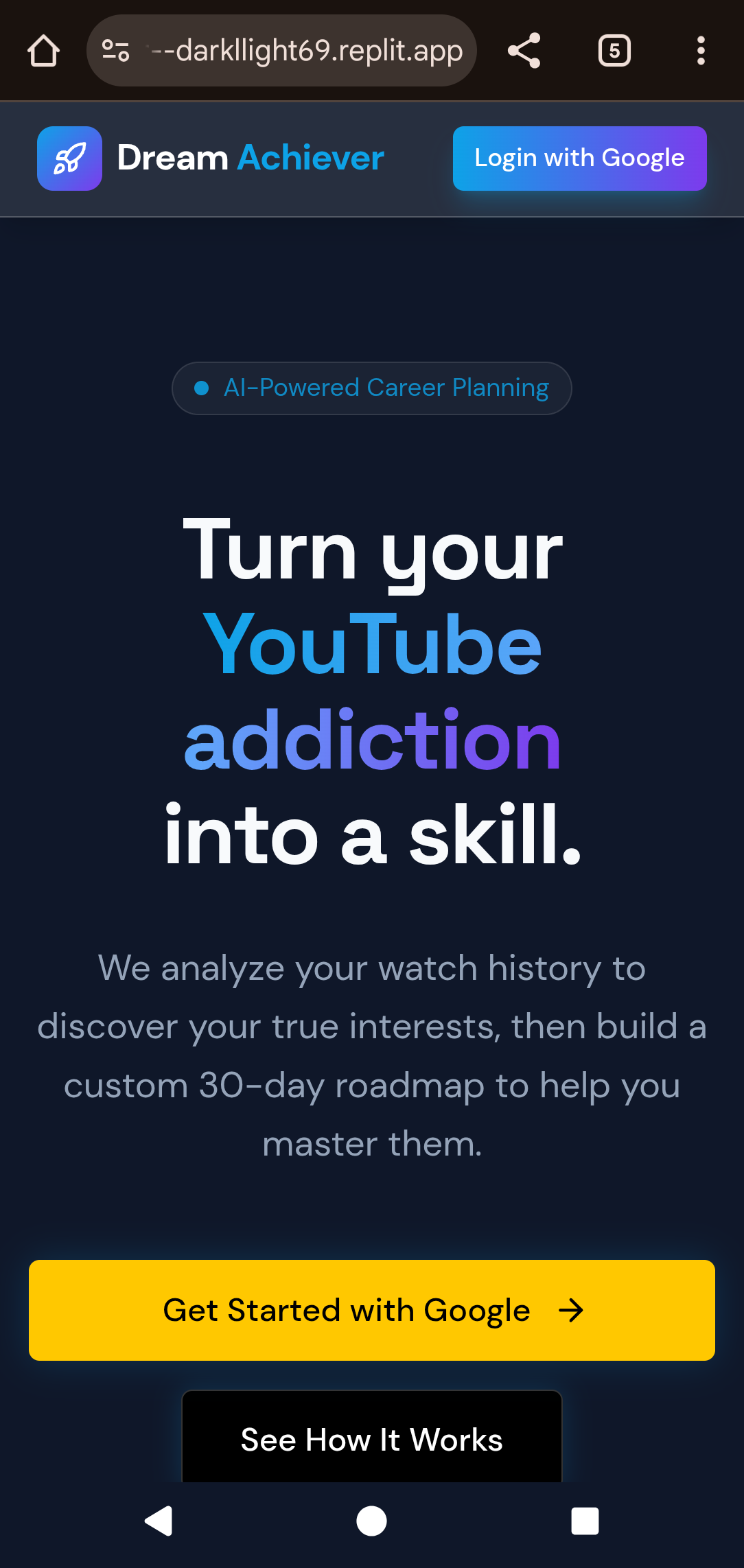Tap the darkllight69.replit.app address bar
The height and width of the screenshot is (1568, 744).
click(307, 51)
